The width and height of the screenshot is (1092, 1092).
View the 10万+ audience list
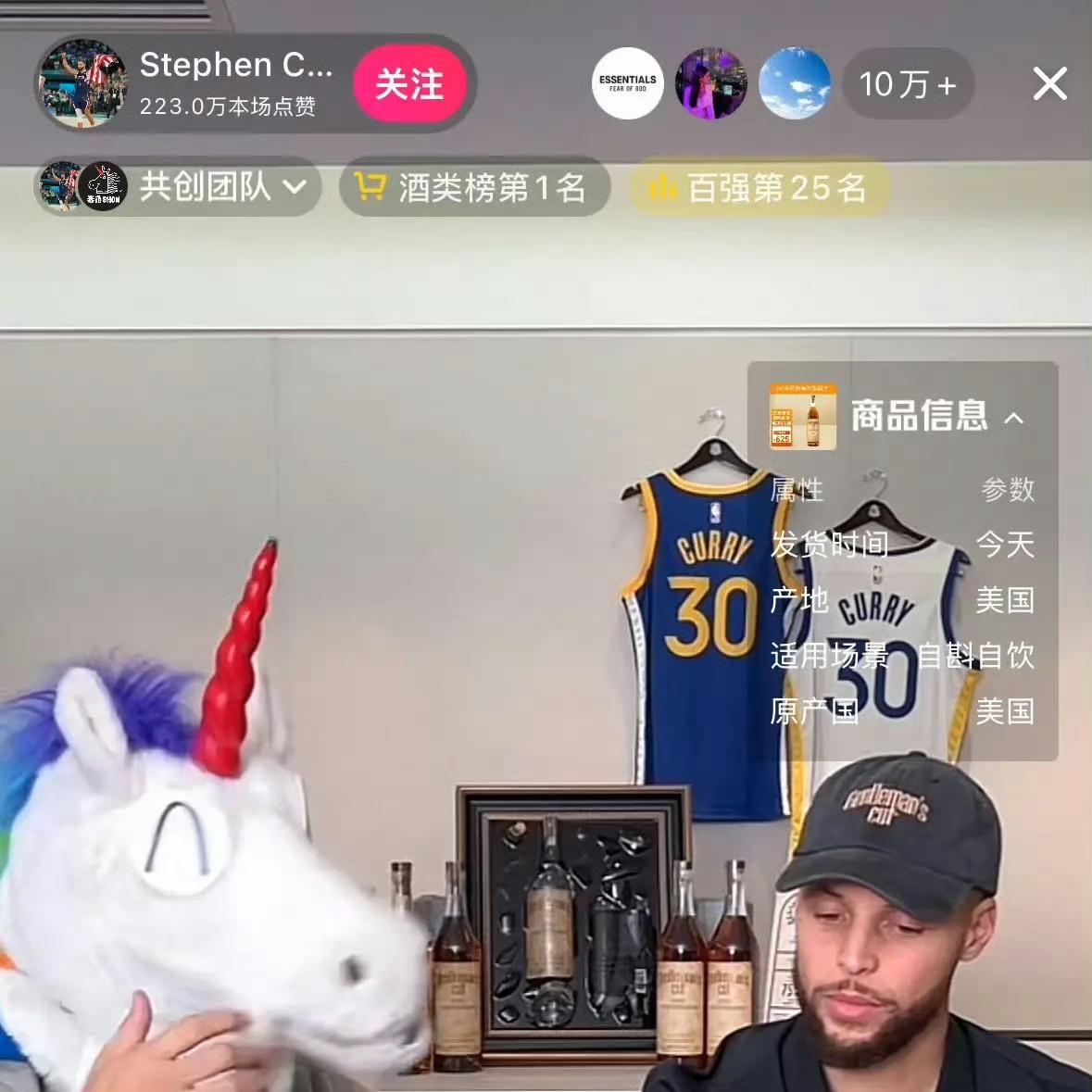click(907, 84)
